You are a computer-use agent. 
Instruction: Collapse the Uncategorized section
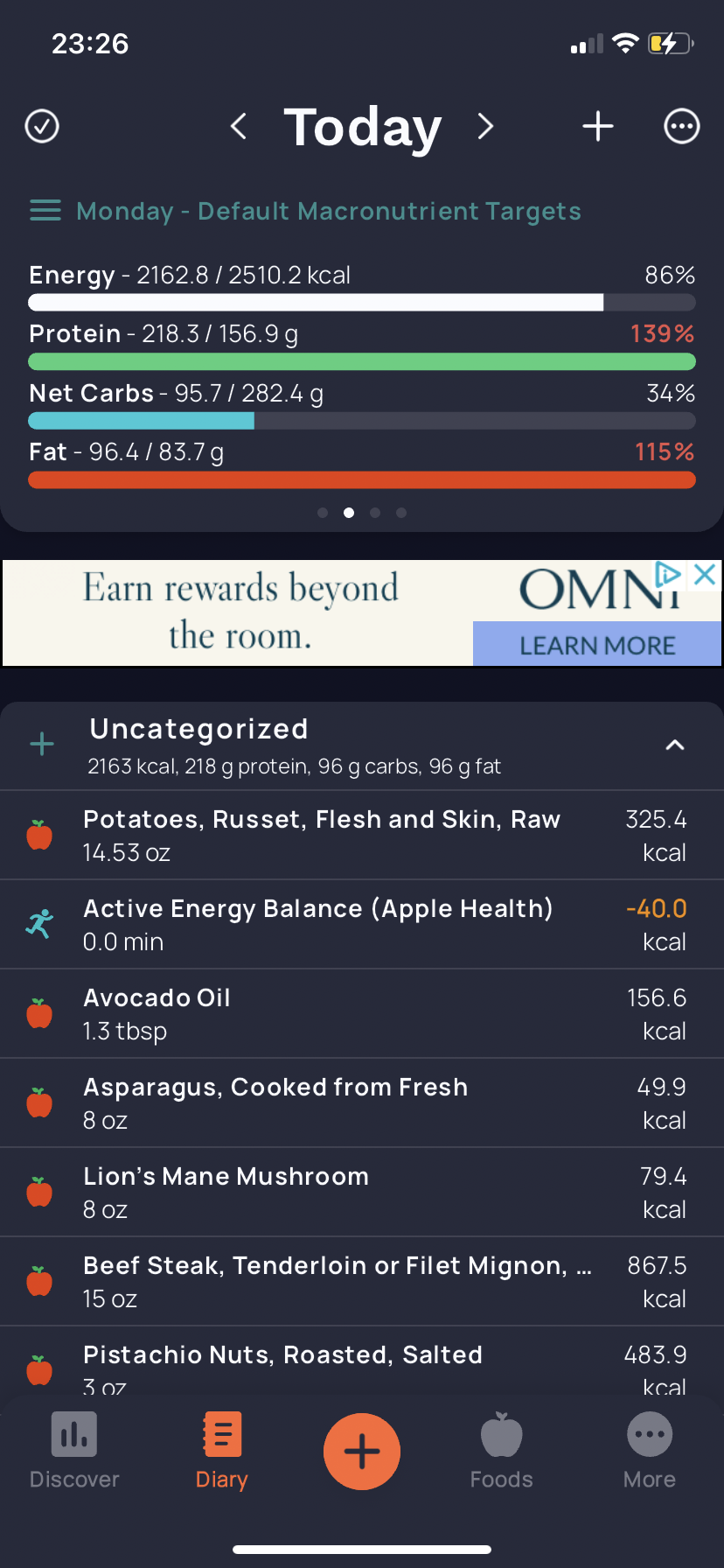[674, 745]
